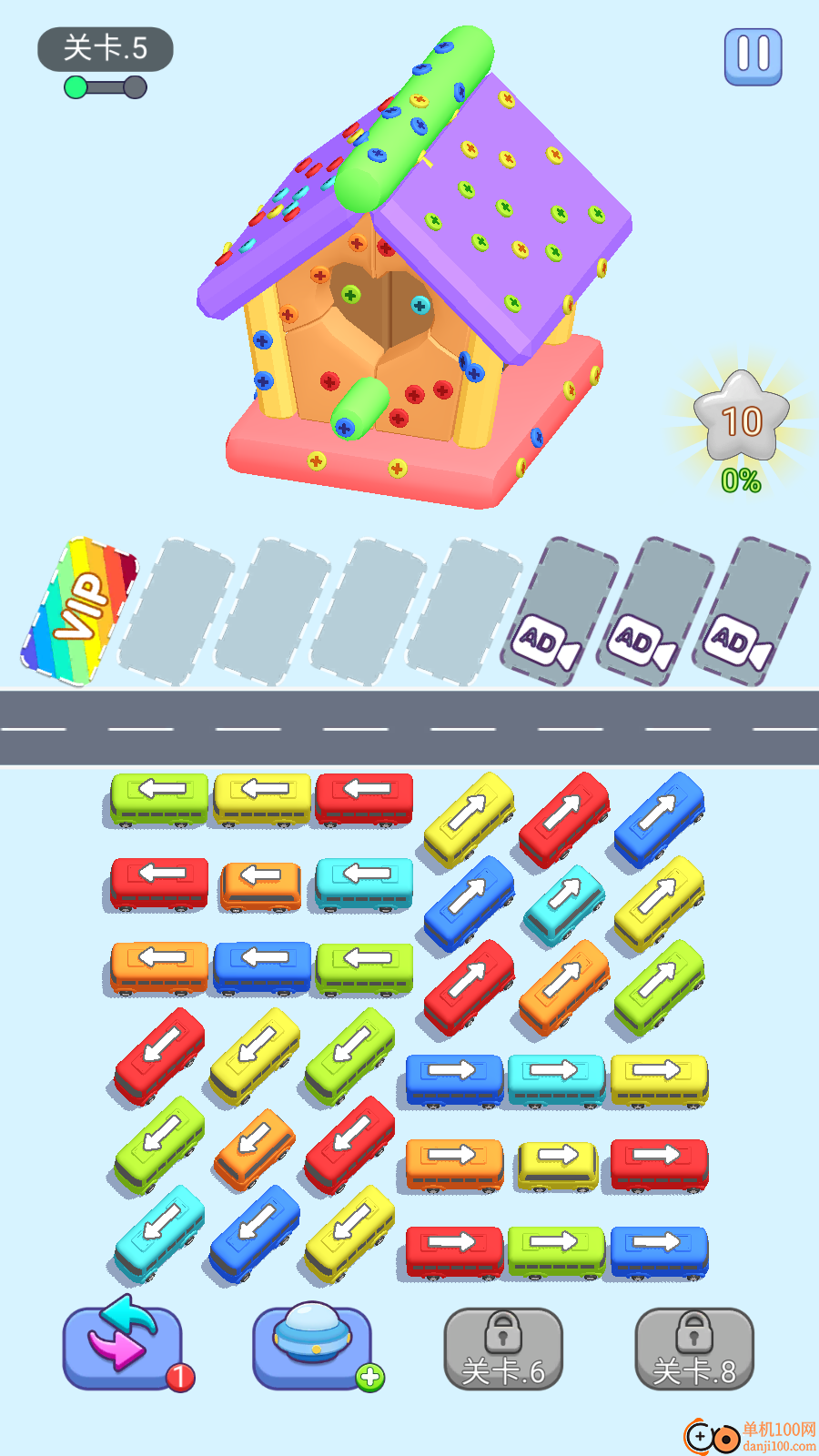The width and height of the screenshot is (819, 1456).
Task: Move the orange right-arrow bus
Action: pyautogui.click(x=454, y=1162)
